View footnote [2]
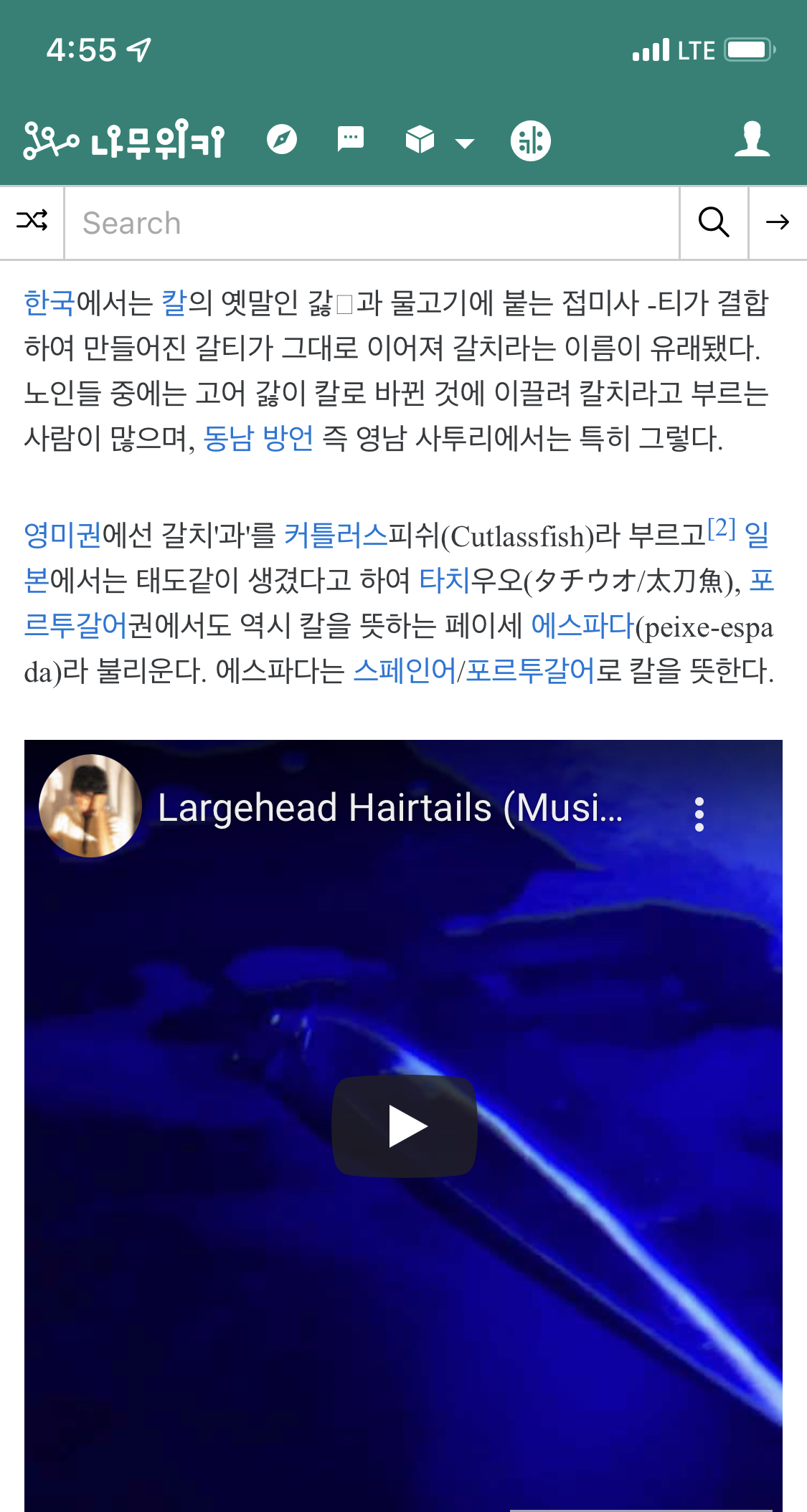807x1512 pixels. click(722, 528)
